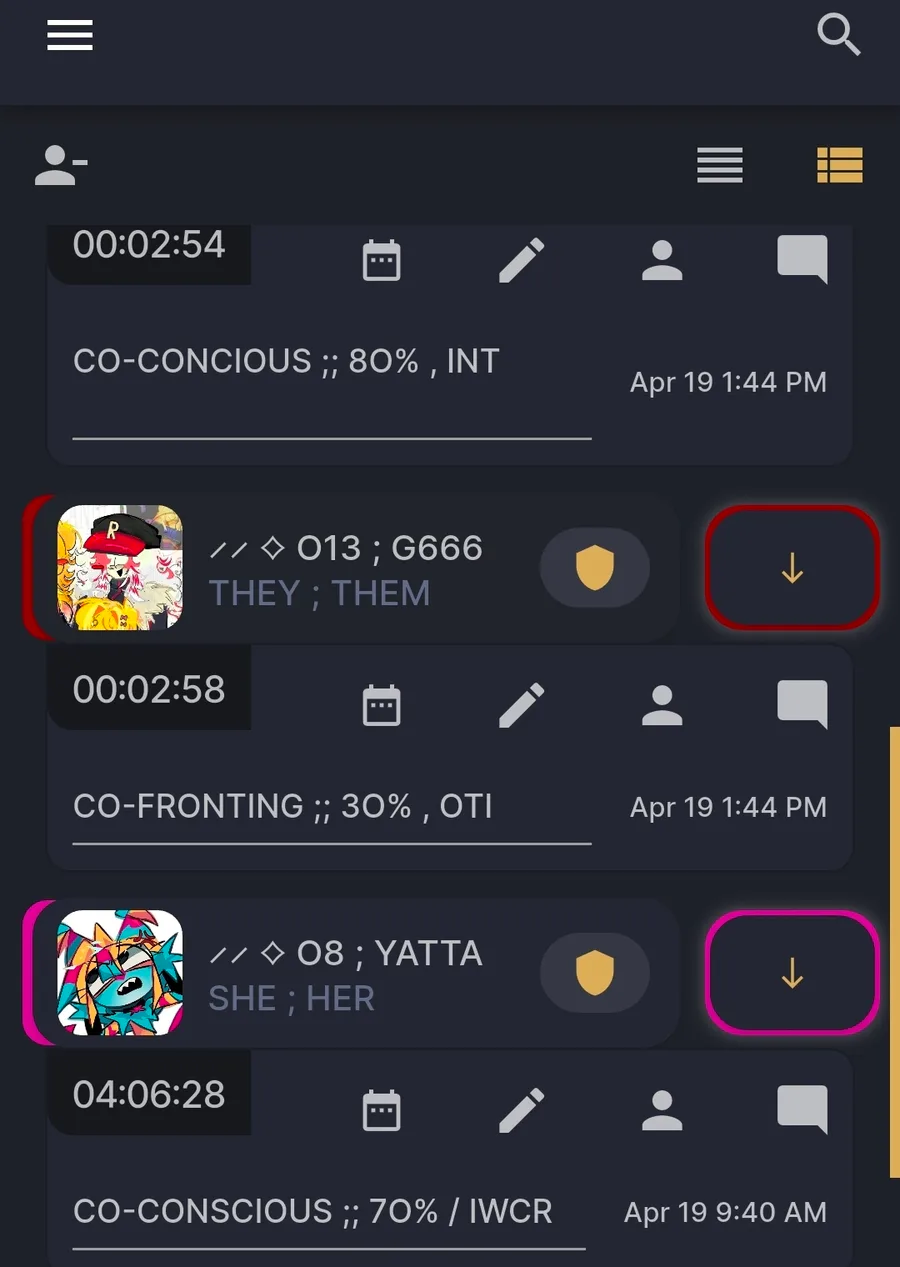Edit the 04:06:28 front entry
The image size is (900, 1267).
pyautogui.click(x=522, y=1110)
